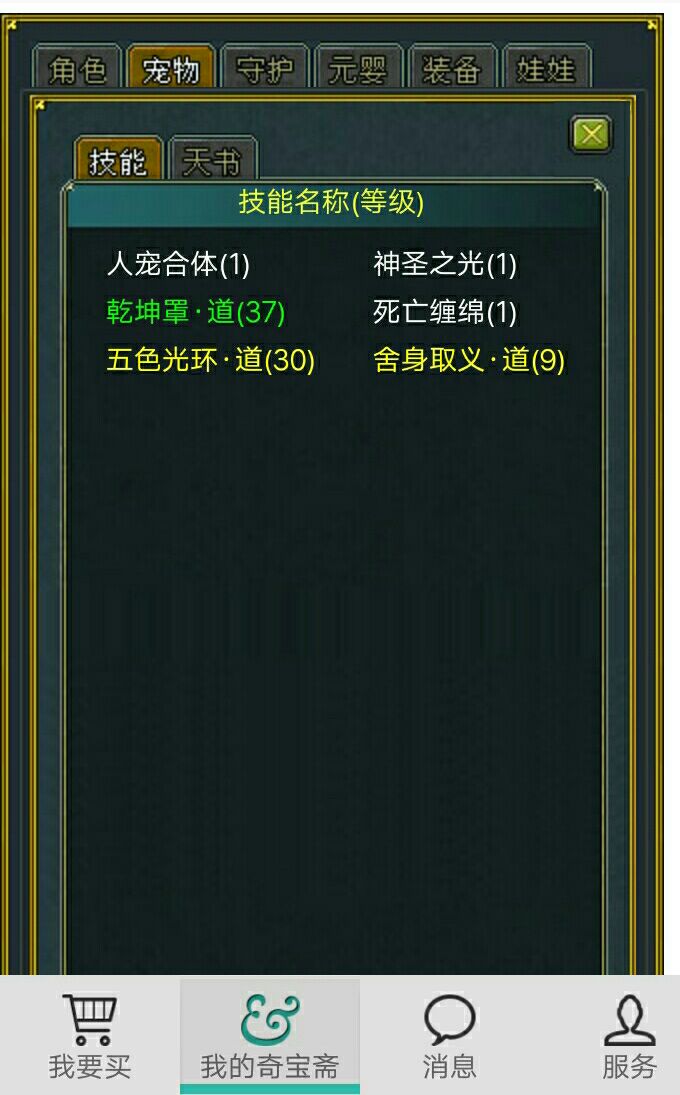Viewport: 680px width, 1095px height.
Task: Switch to the 元婴 tab
Action: coord(358,67)
